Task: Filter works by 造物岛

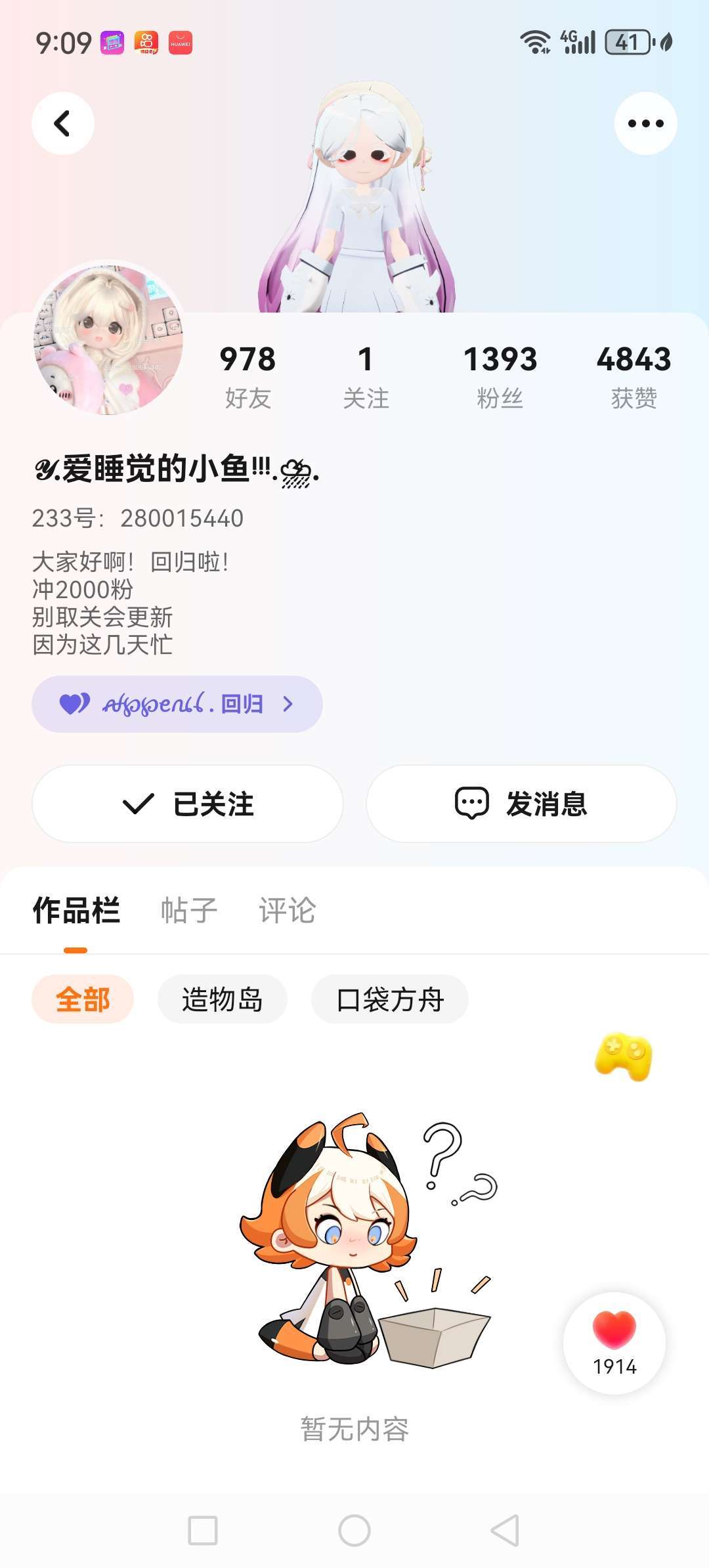Action: click(223, 999)
